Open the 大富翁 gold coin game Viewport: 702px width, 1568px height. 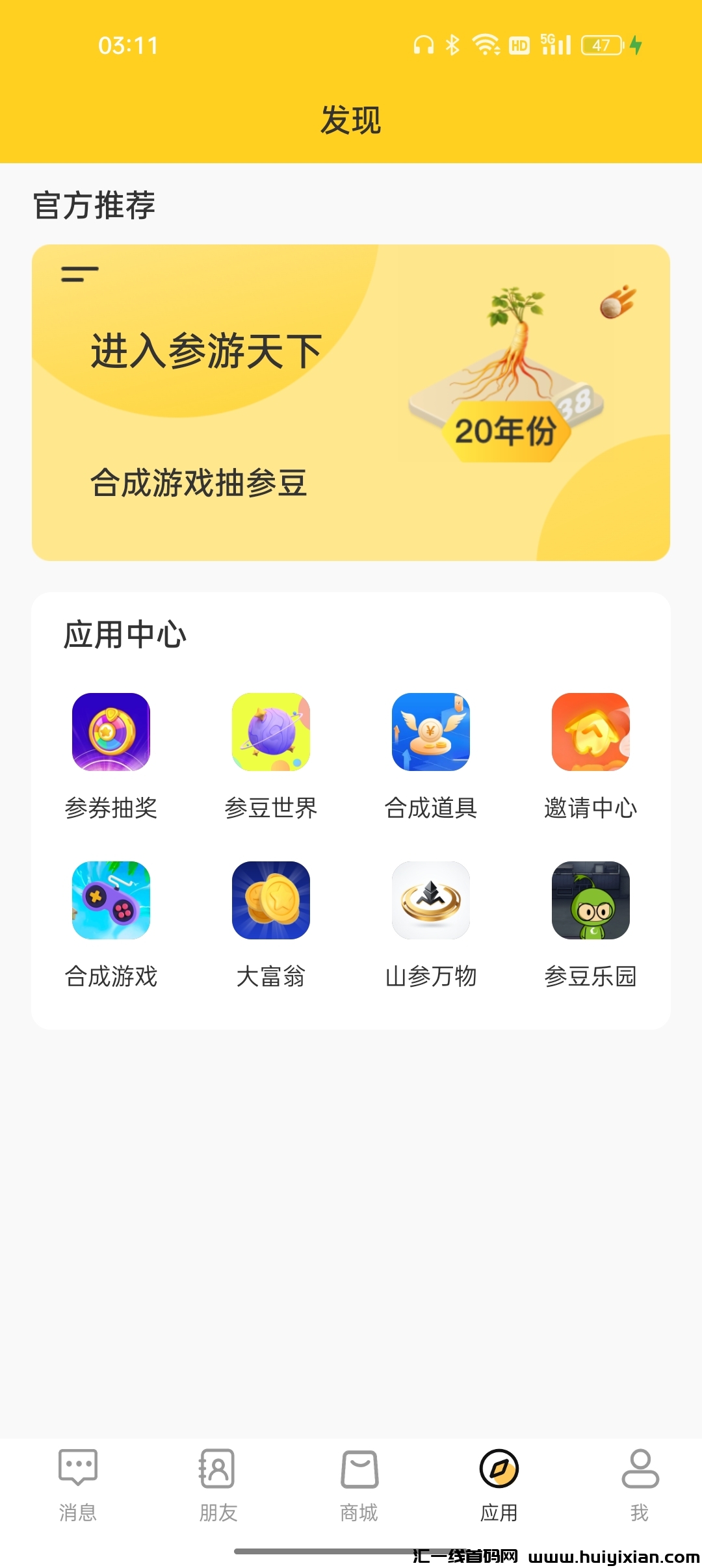pyautogui.click(x=271, y=900)
